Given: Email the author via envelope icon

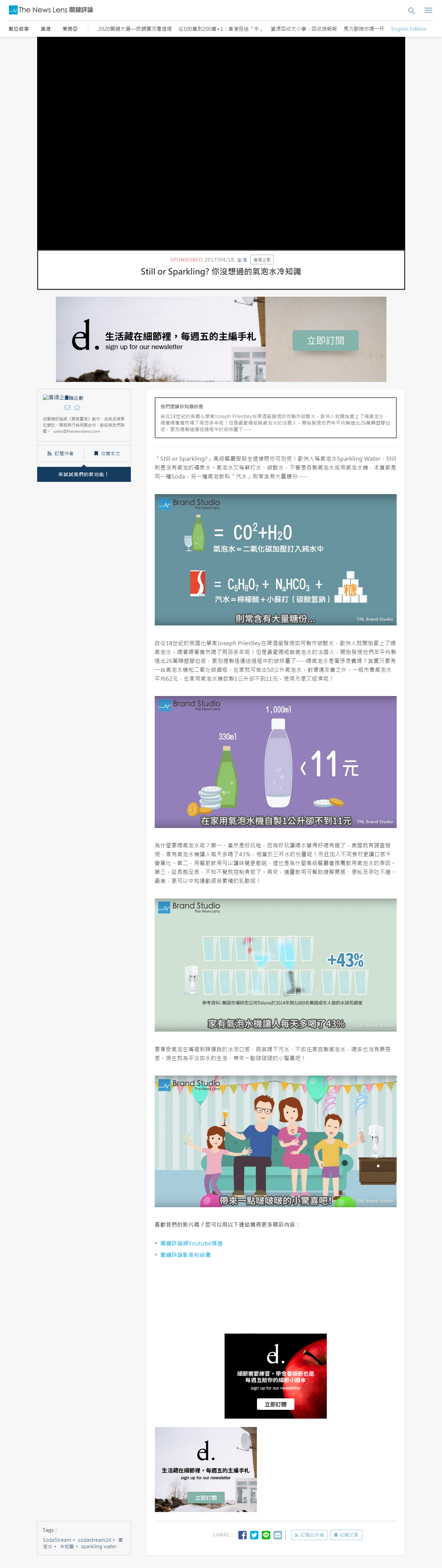Looking at the screenshot, I should (67, 408).
